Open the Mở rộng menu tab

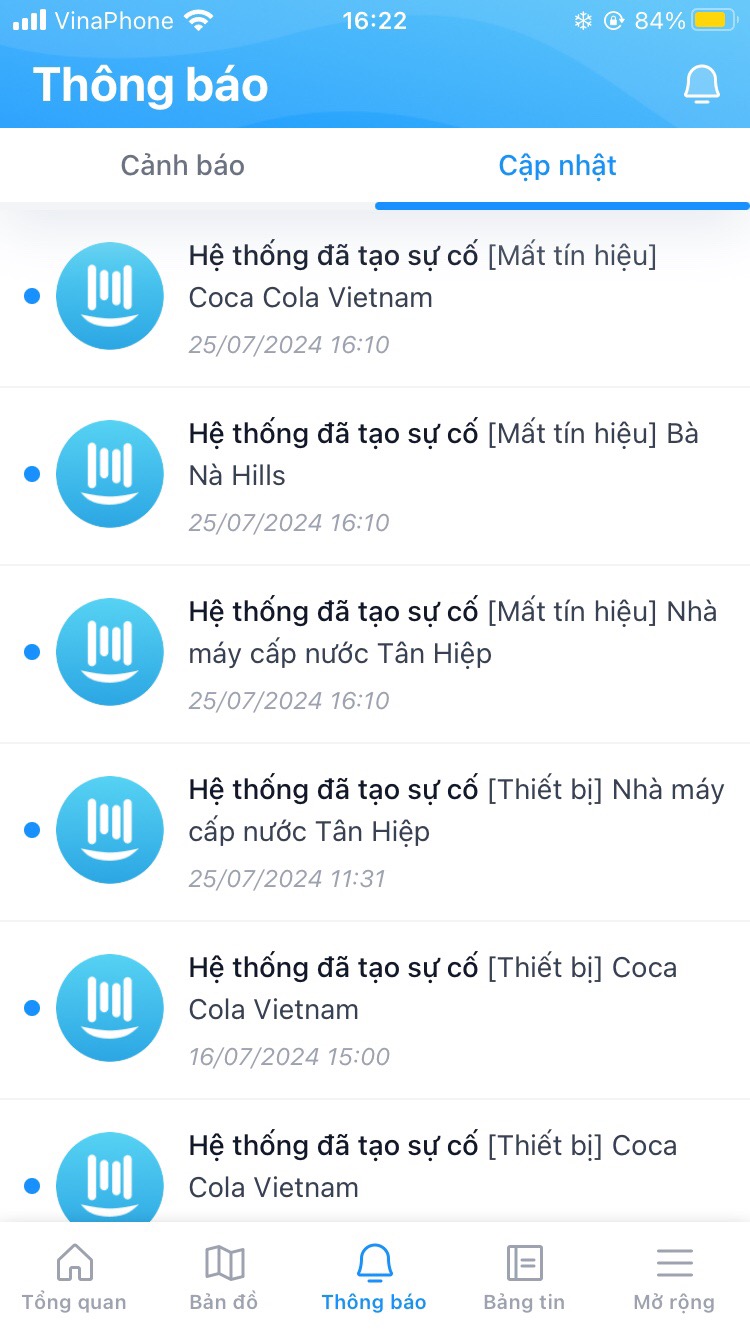(674, 1278)
